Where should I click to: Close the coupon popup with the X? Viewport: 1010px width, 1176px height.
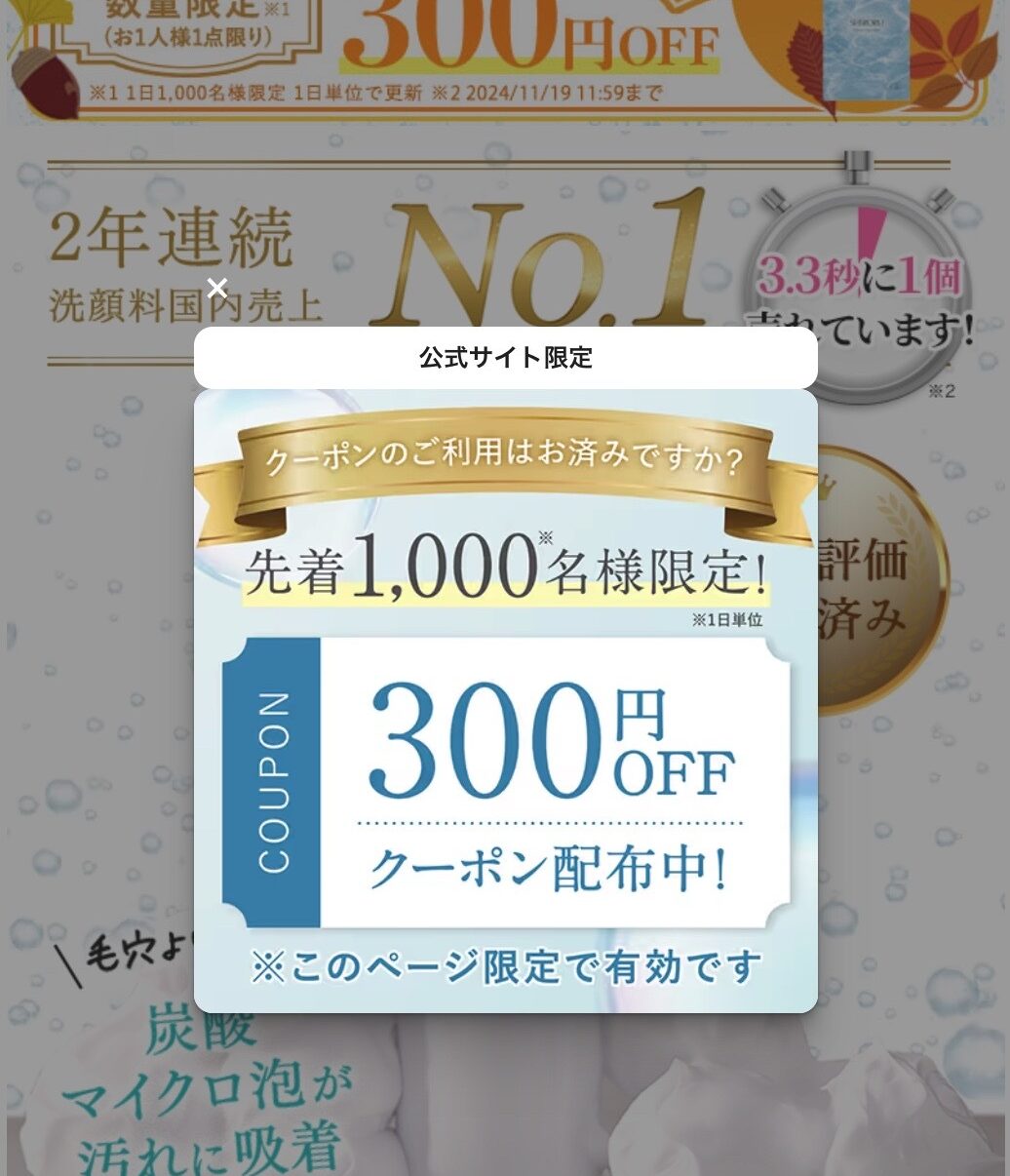pyautogui.click(x=217, y=288)
